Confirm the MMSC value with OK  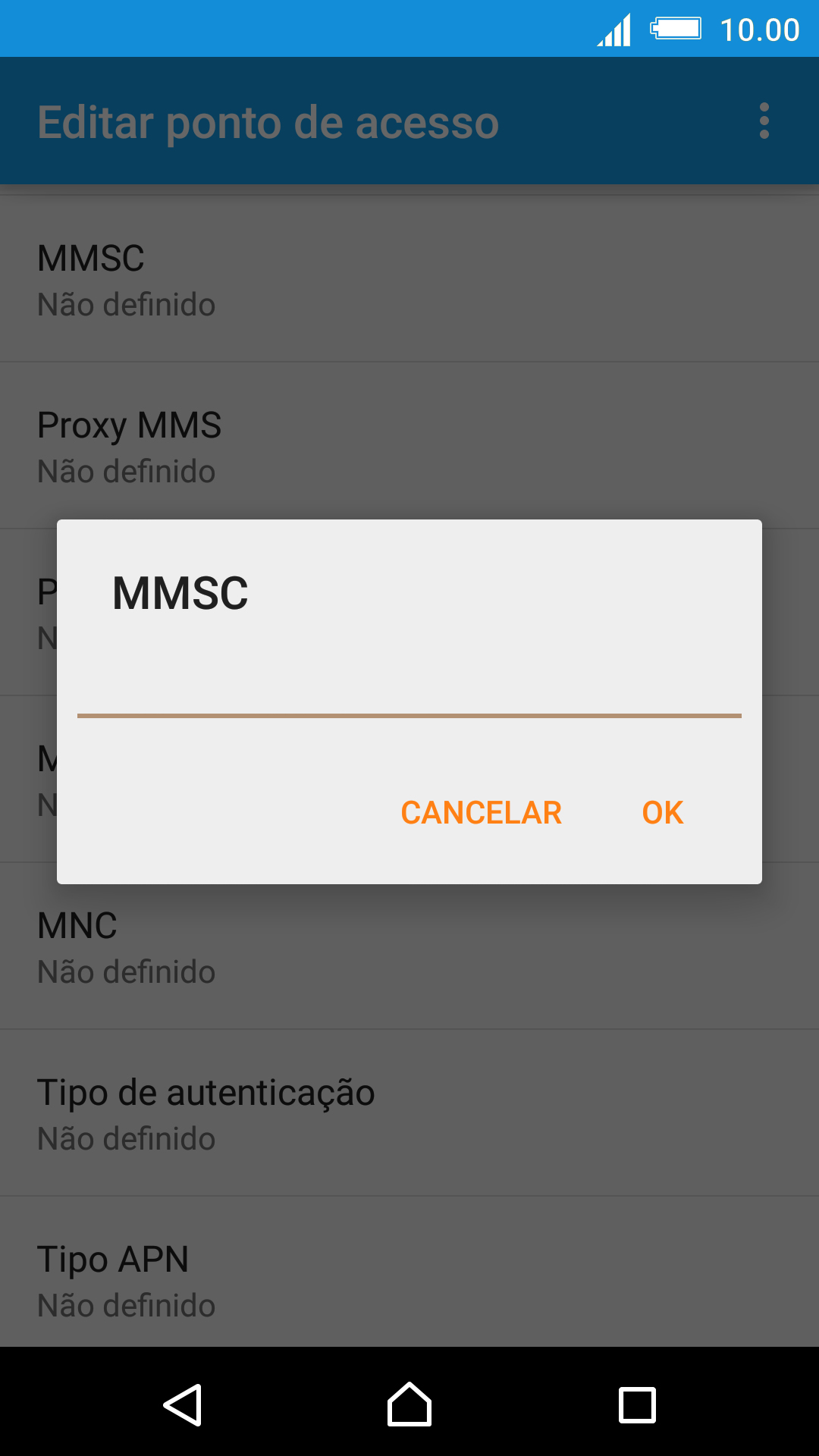663,813
